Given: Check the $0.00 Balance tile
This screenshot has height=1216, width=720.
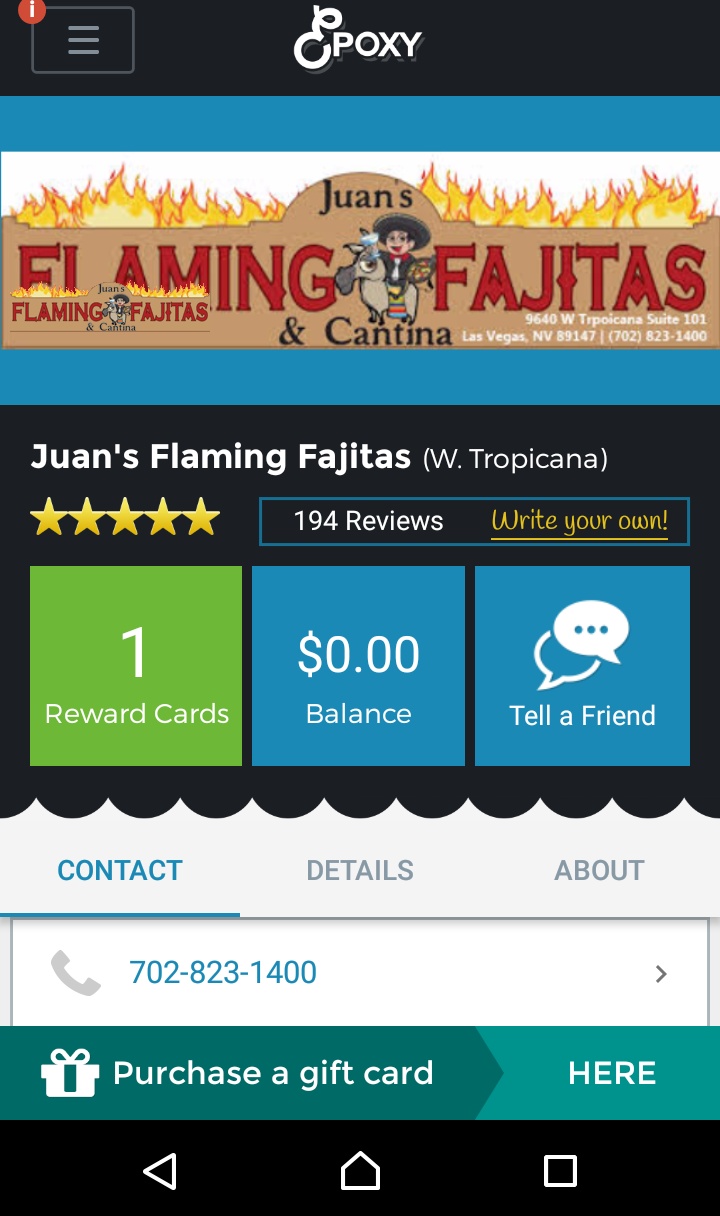Looking at the screenshot, I should point(358,666).
